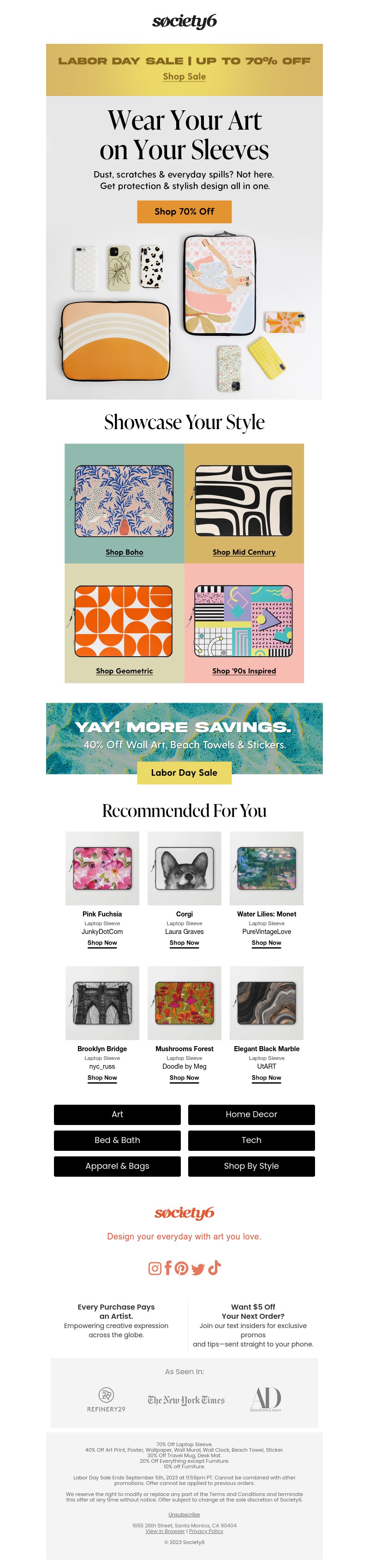The width and height of the screenshot is (369, 1568).
Task: Tap Shop Now under Water Lilies: Monet
Action: [x=266, y=943]
